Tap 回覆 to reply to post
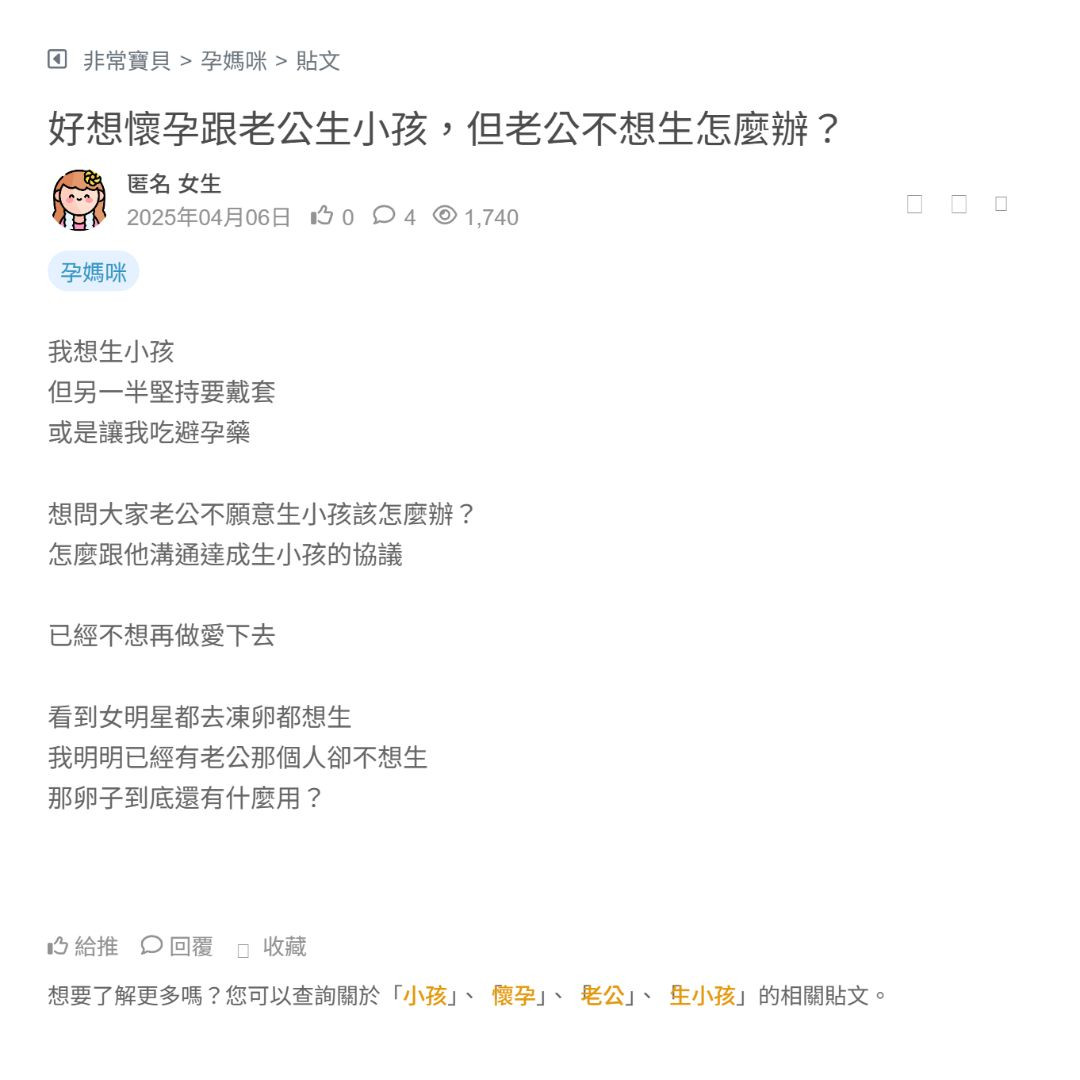The image size is (1080, 1080). pyautogui.click(x=178, y=946)
